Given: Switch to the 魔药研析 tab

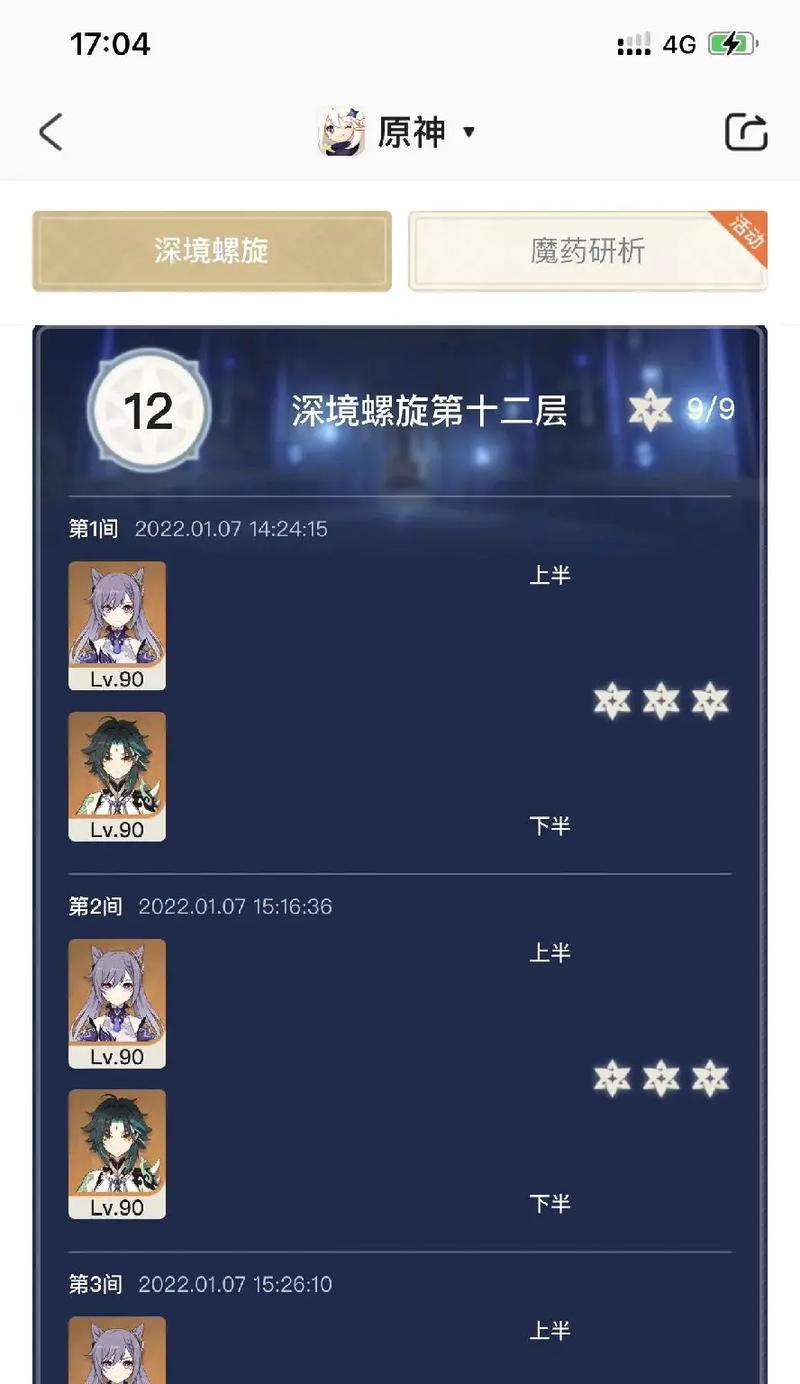Looking at the screenshot, I should coord(588,251).
